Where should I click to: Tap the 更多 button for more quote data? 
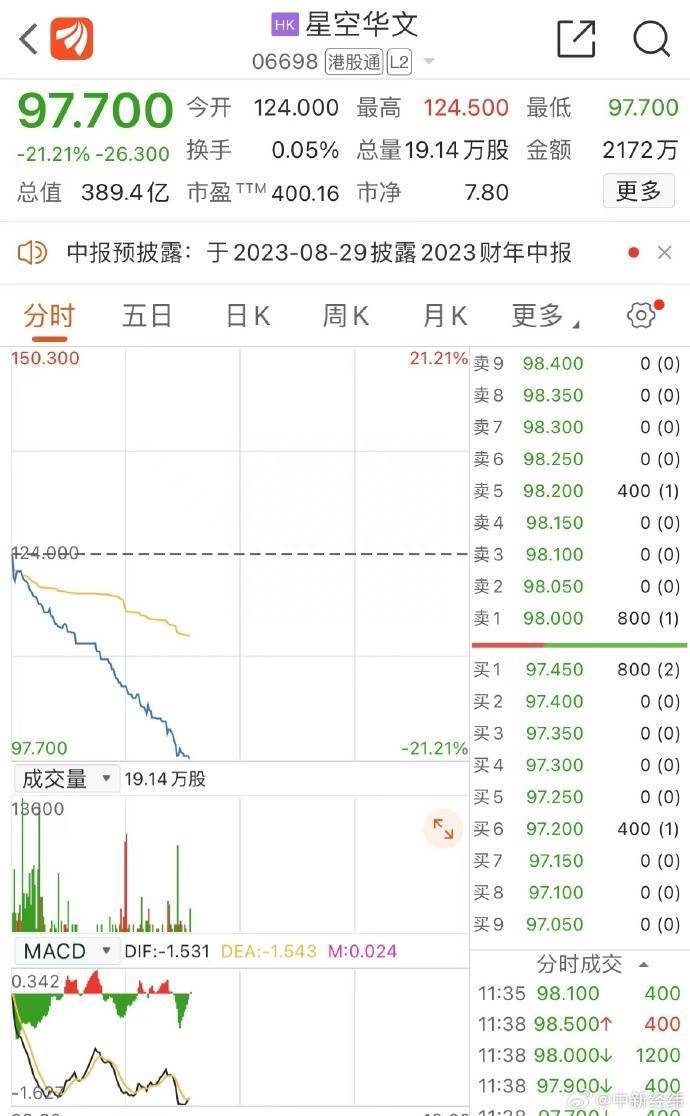638,191
